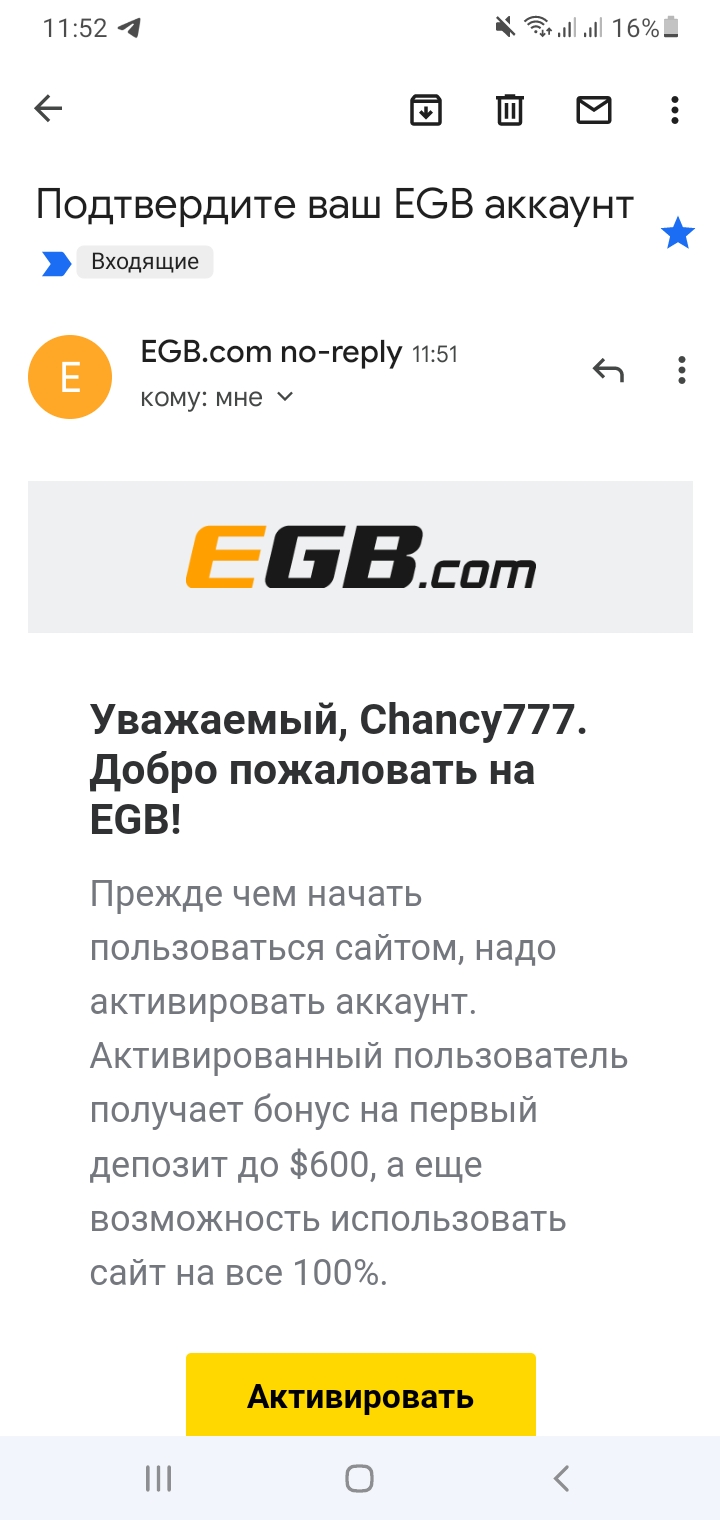
Task: Expand recipient details next to кому: мне
Action: point(285,397)
